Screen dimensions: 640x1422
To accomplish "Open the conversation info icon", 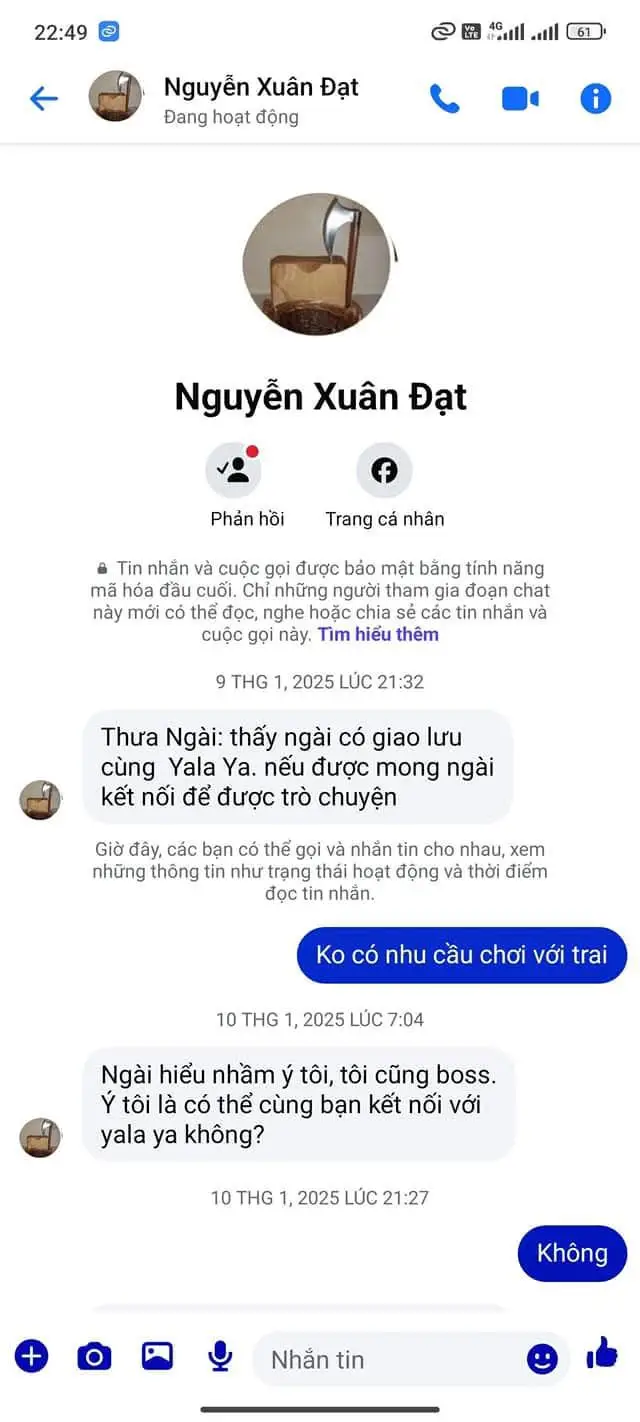I will (595, 98).
